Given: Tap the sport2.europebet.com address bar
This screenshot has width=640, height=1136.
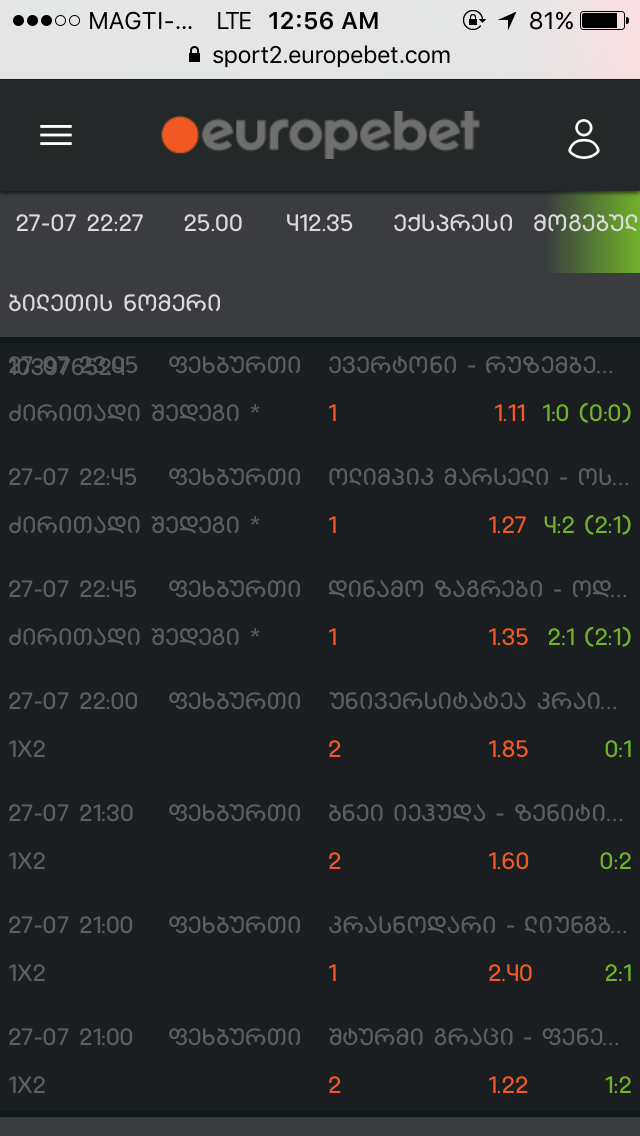Looking at the screenshot, I should 320,55.
